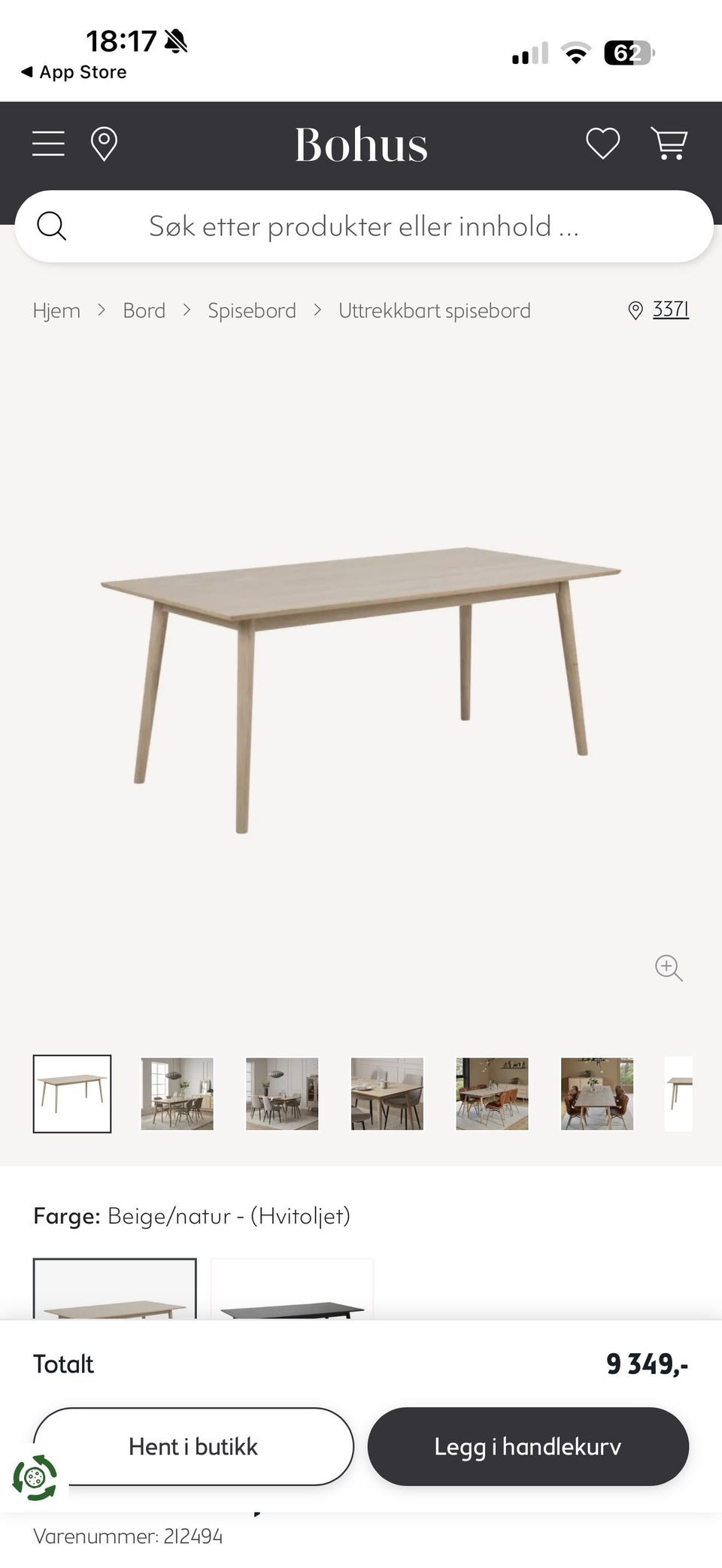Choose the beige/natur table color option
Screen dimensions: 722x1568
tap(115, 1288)
